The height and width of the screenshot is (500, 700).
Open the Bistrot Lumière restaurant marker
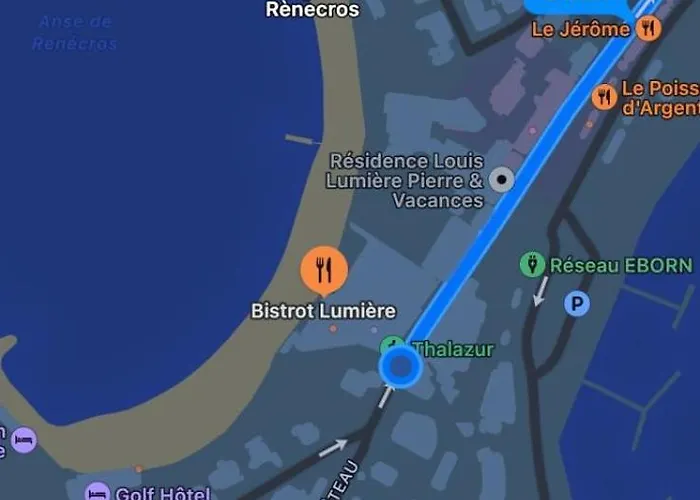(x=324, y=269)
